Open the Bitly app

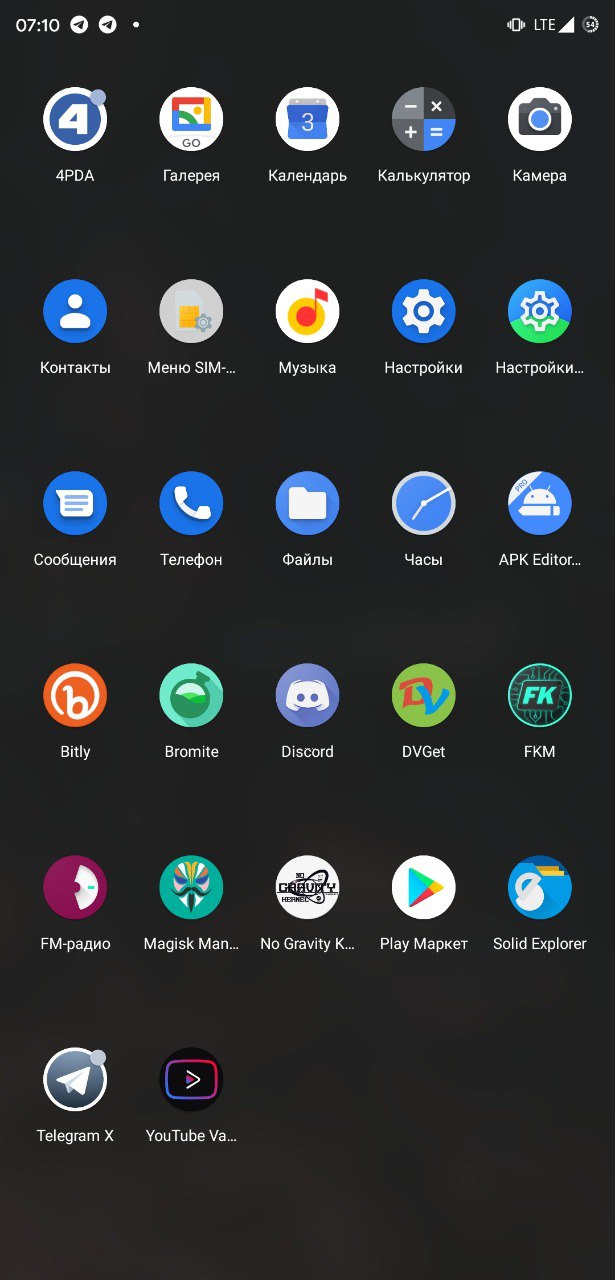pos(75,696)
